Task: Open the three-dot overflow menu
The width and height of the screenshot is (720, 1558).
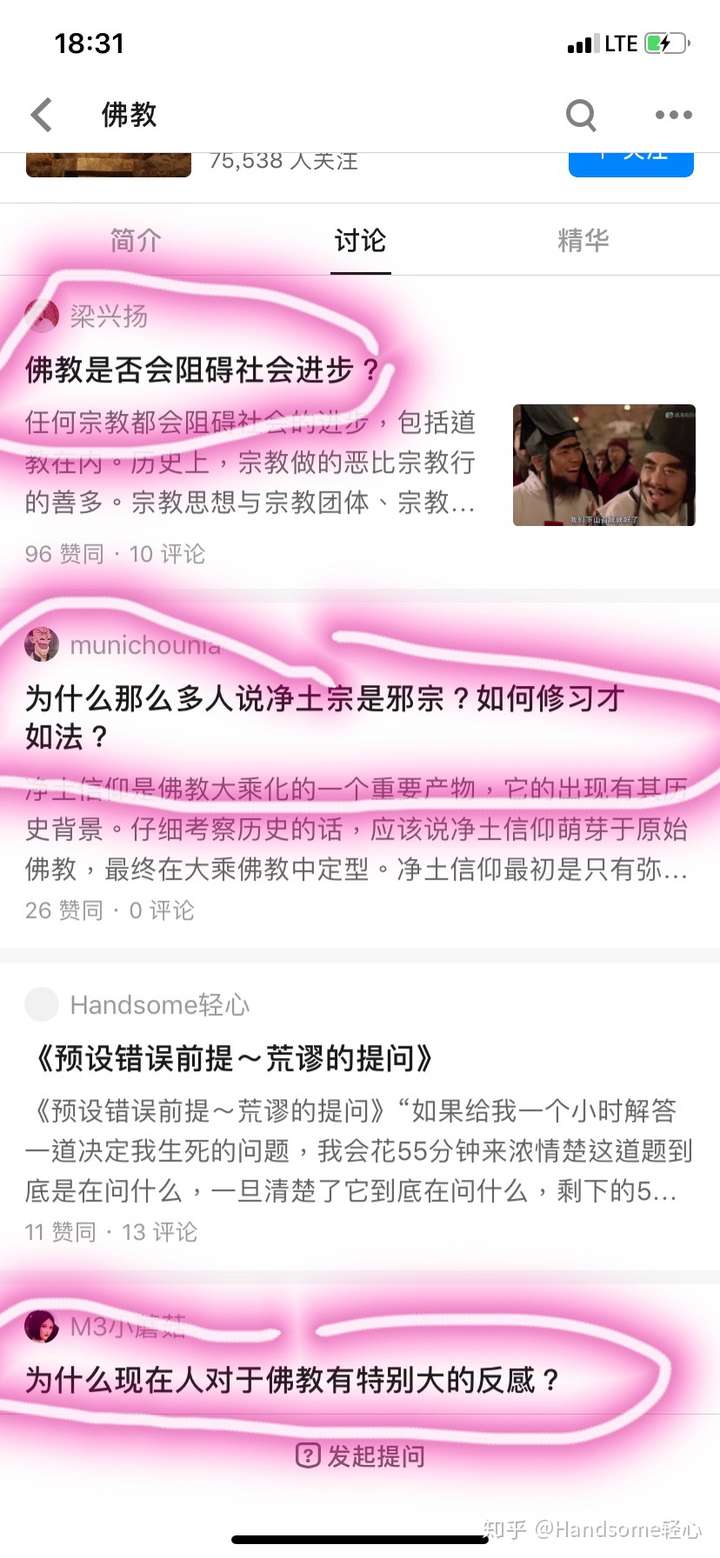Action: click(x=673, y=115)
